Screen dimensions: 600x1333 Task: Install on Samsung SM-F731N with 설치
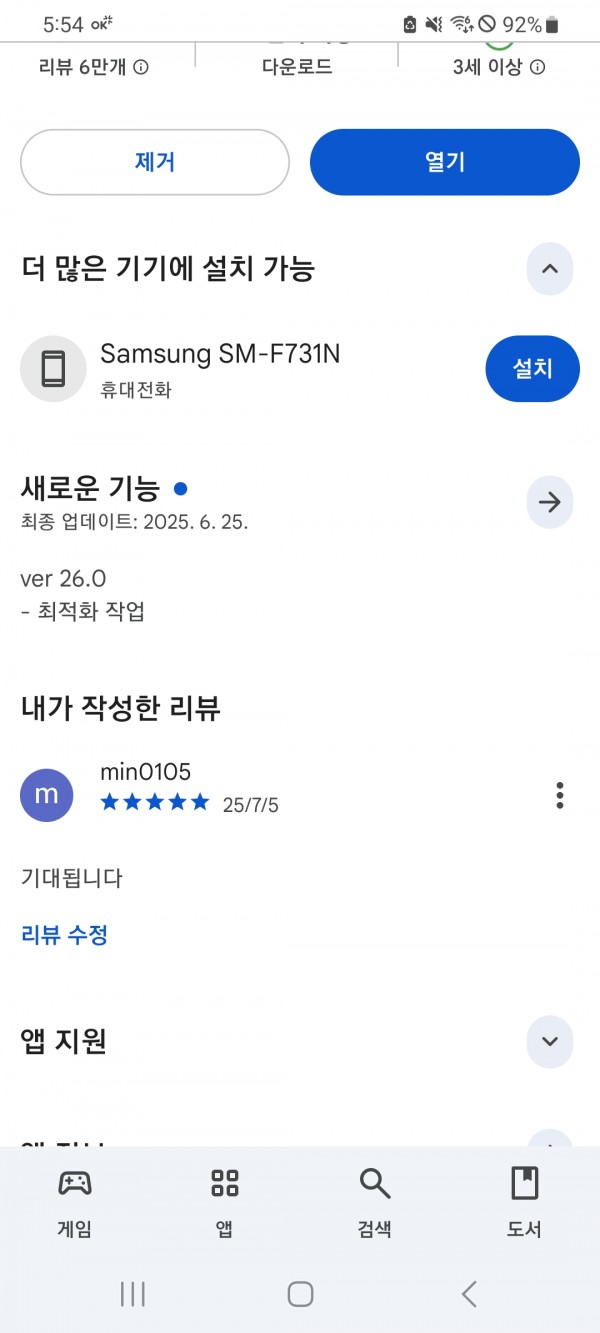533,369
